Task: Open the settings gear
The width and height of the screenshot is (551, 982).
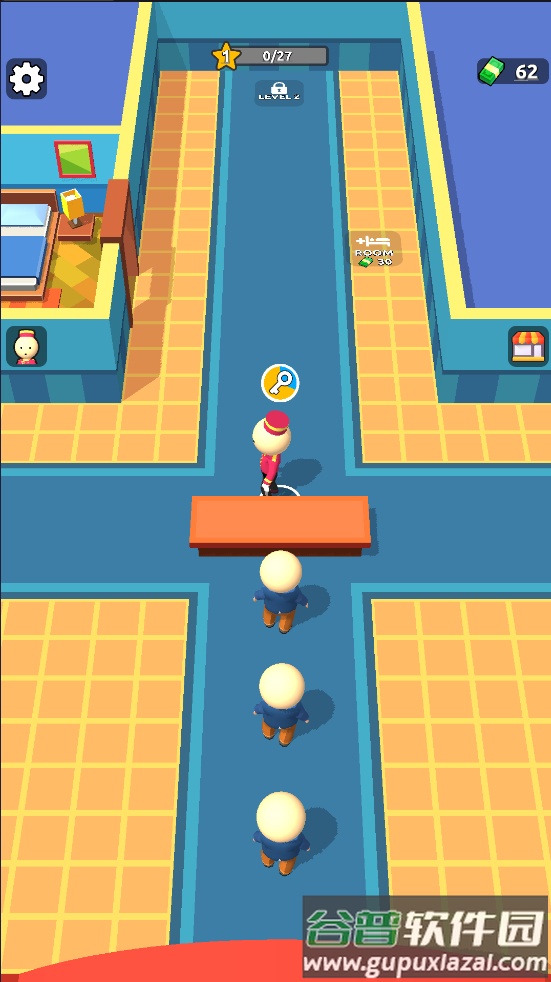Action: tap(27, 79)
